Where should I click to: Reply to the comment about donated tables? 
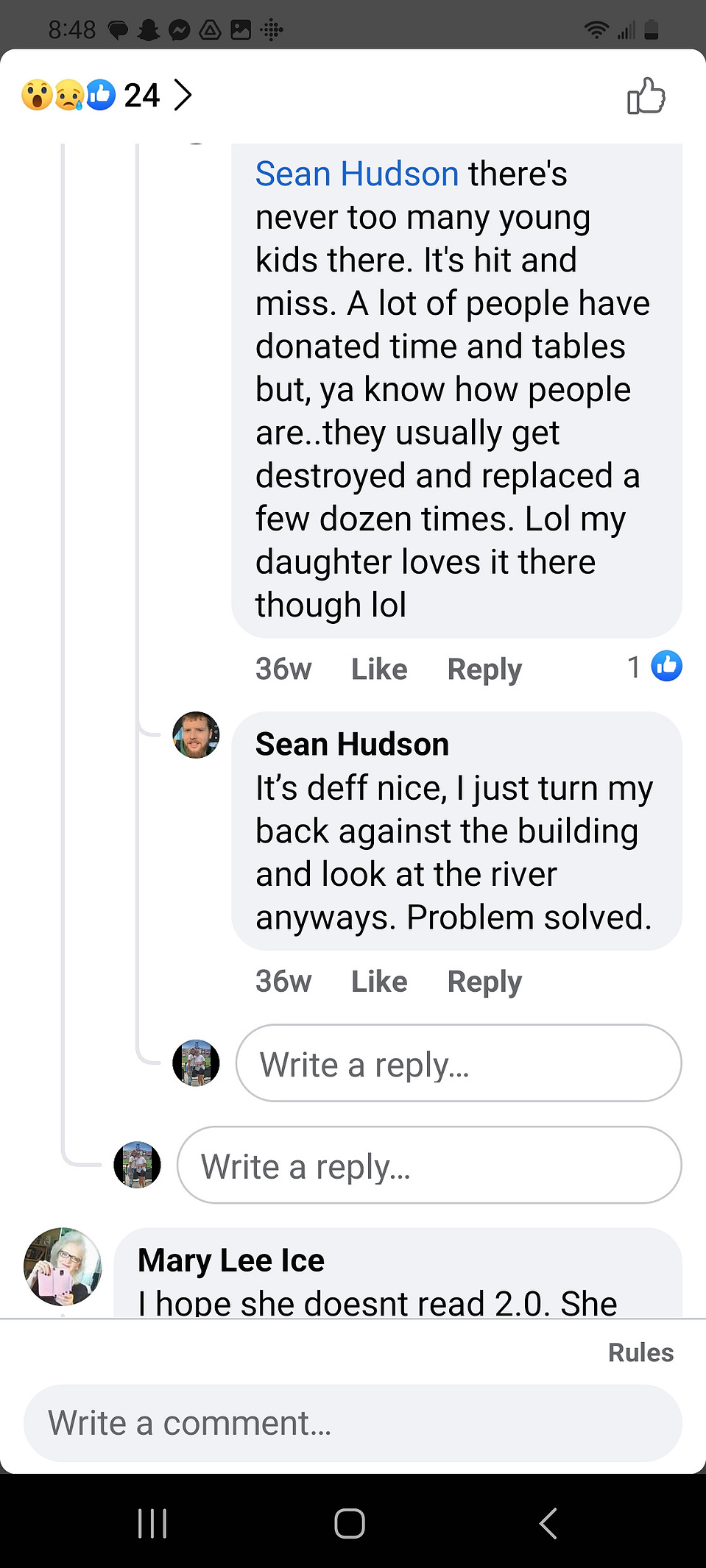point(484,670)
